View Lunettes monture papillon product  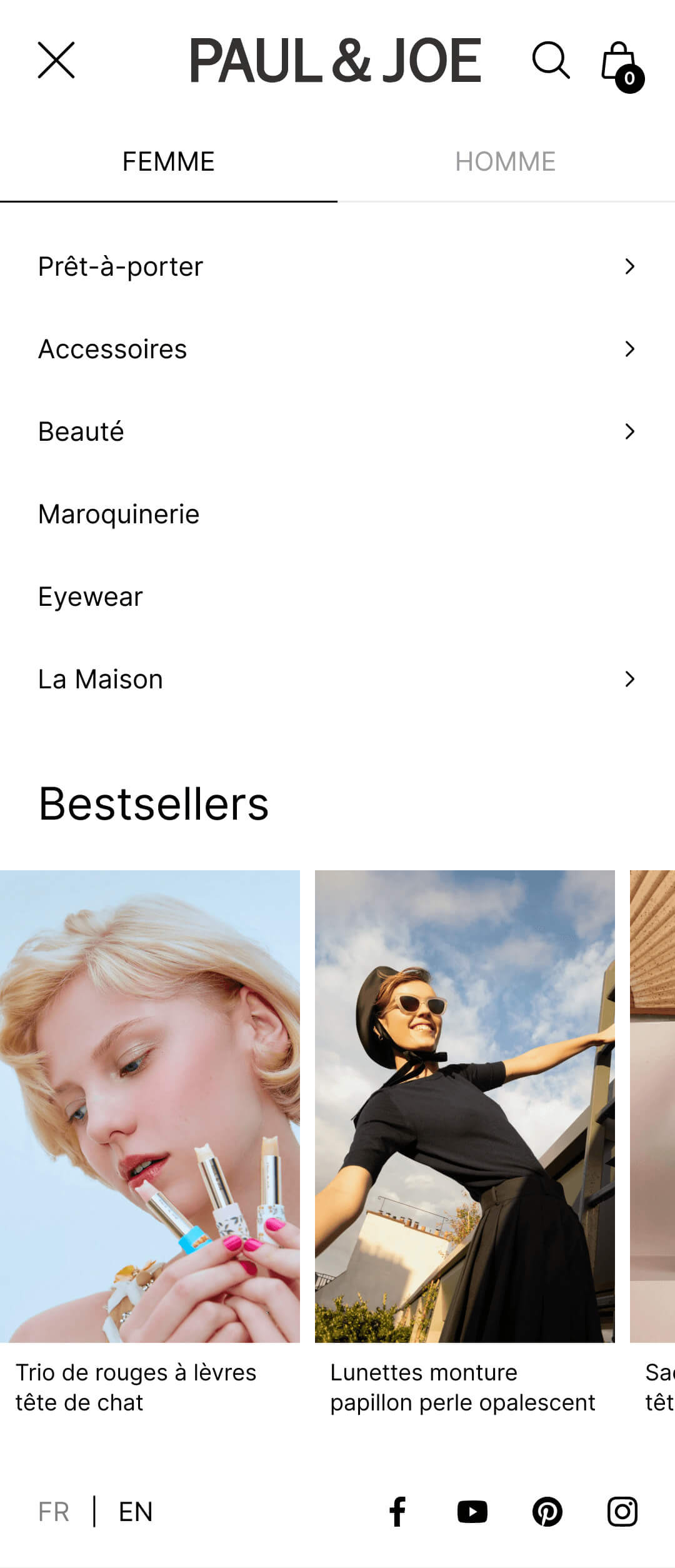464,1107
